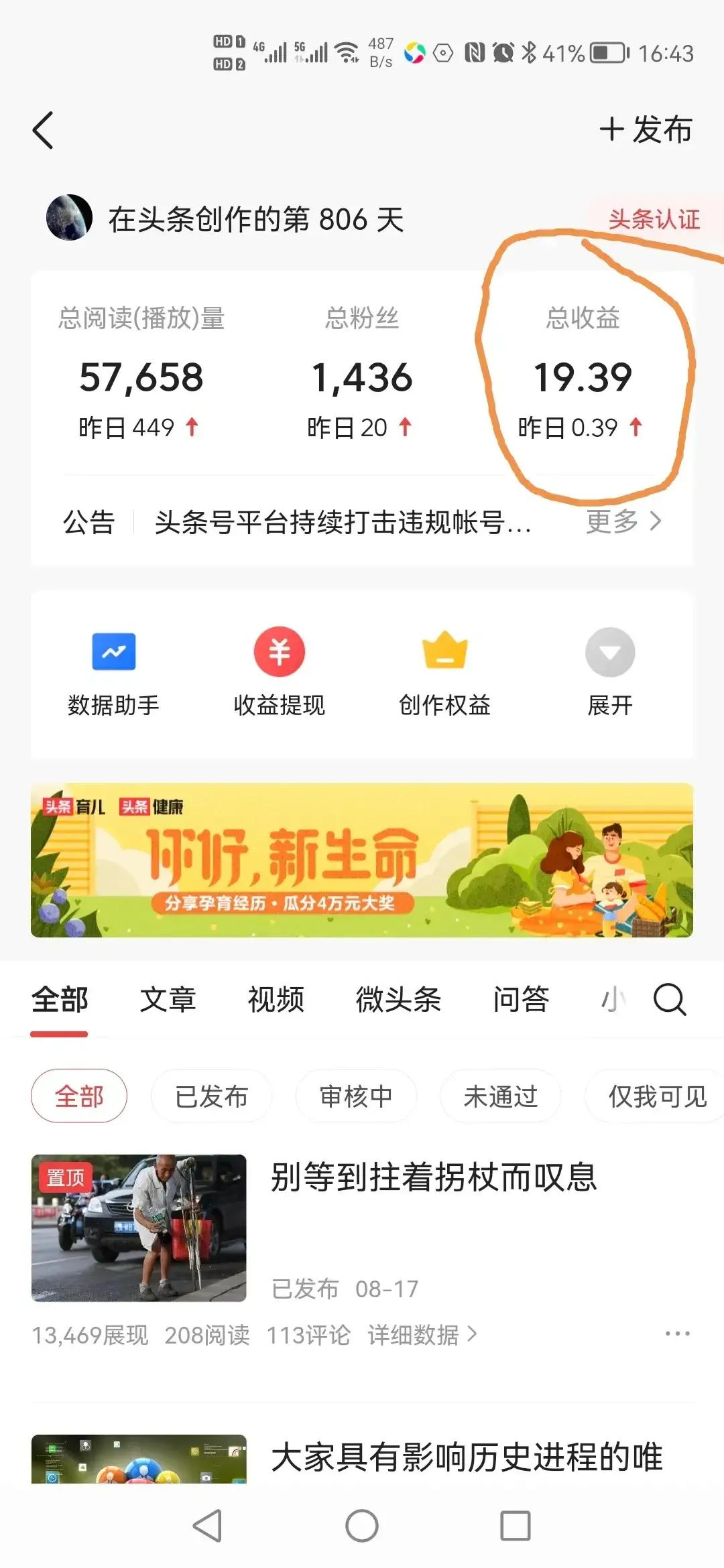Check 总收益 circled earnings value

[583, 377]
